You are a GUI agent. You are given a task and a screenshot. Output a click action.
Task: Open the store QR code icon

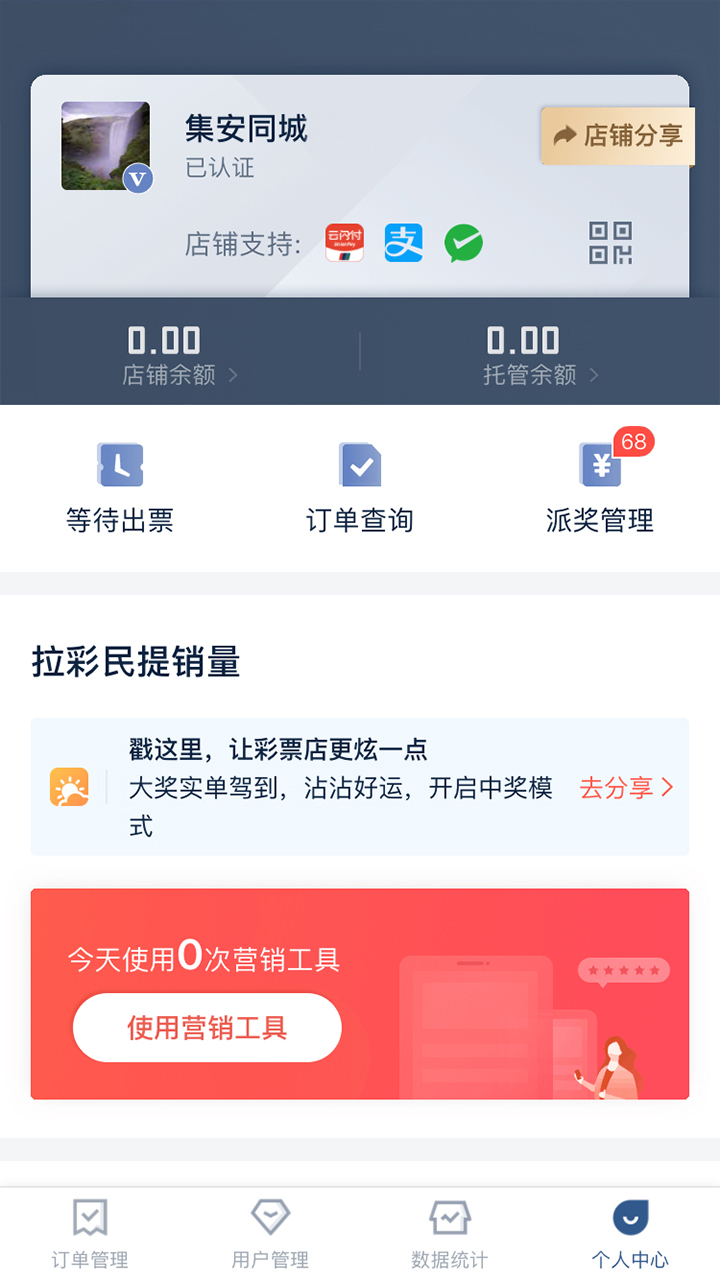(x=610, y=243)
